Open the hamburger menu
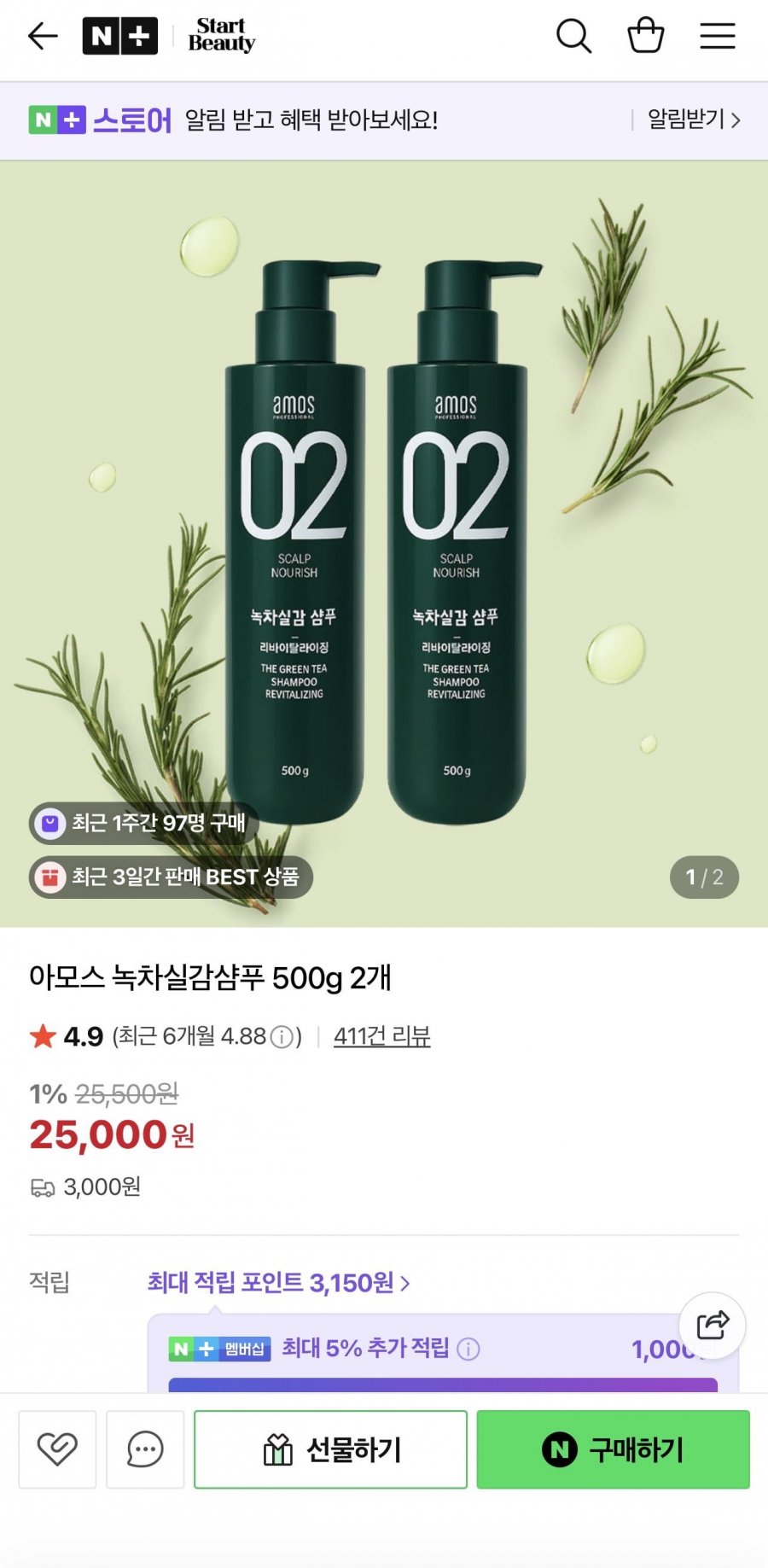The width and height of the screenshot is (768, 1568). pos(717,36)
